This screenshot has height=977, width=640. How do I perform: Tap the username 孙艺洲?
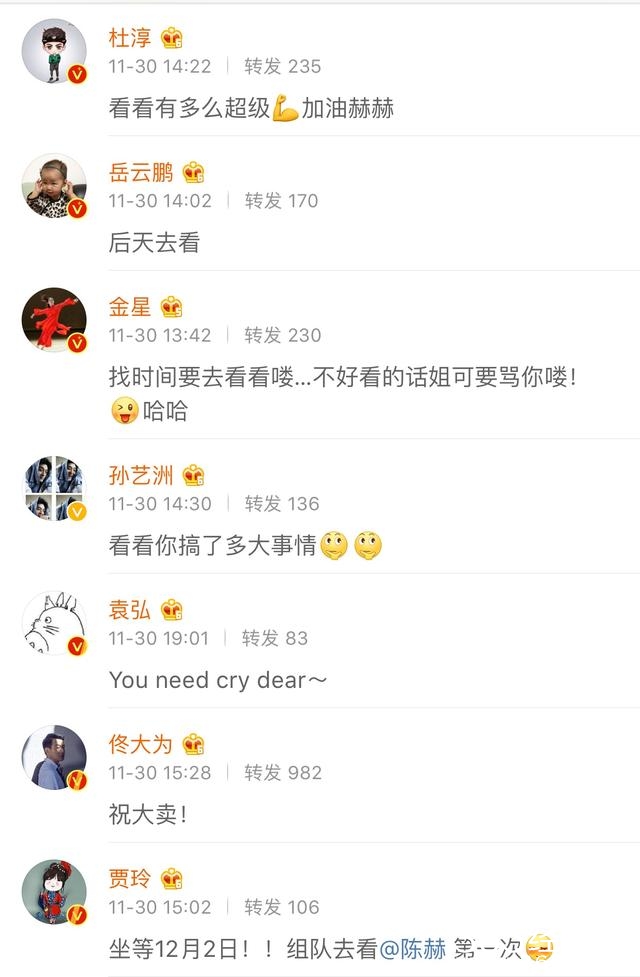click(141, 475)
